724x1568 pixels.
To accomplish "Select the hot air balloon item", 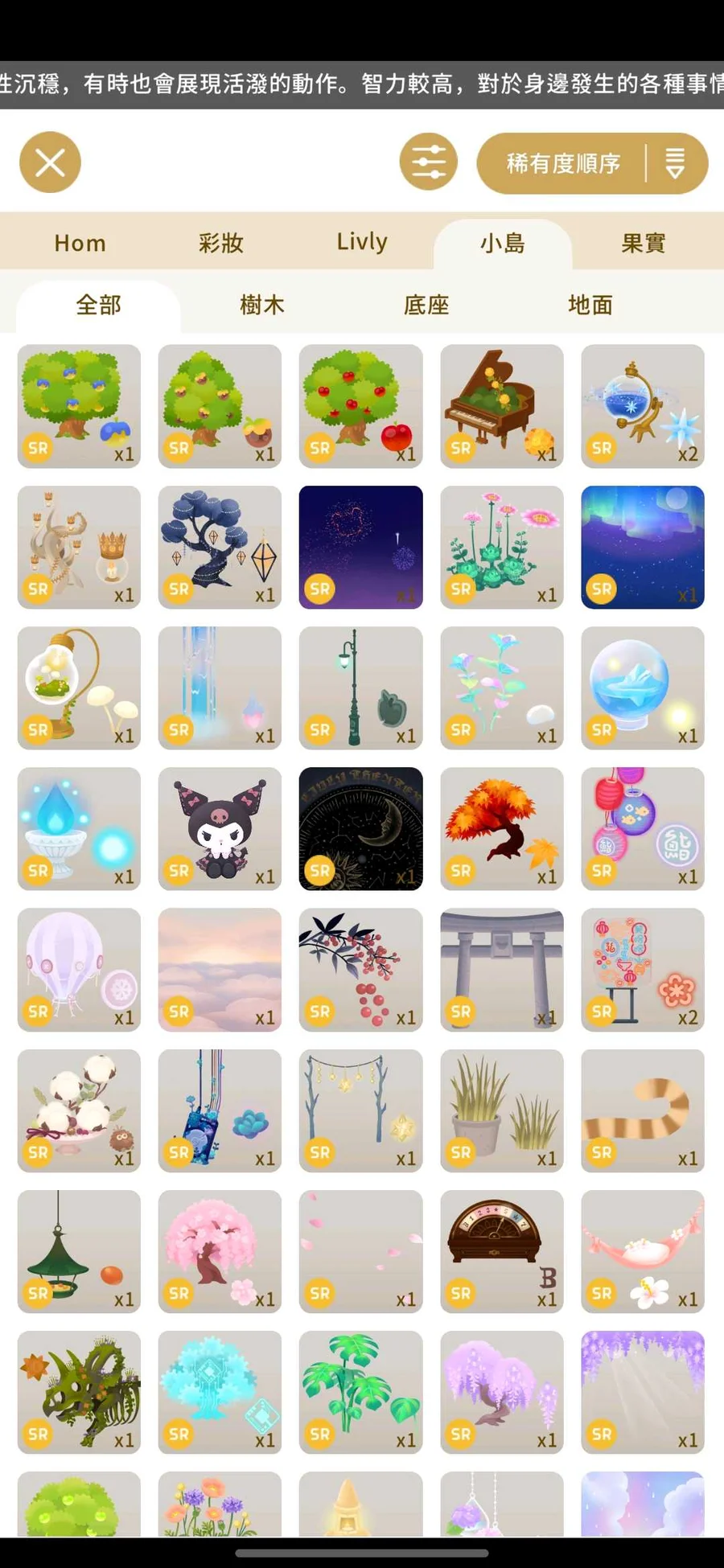I will (x=79, y=969).
